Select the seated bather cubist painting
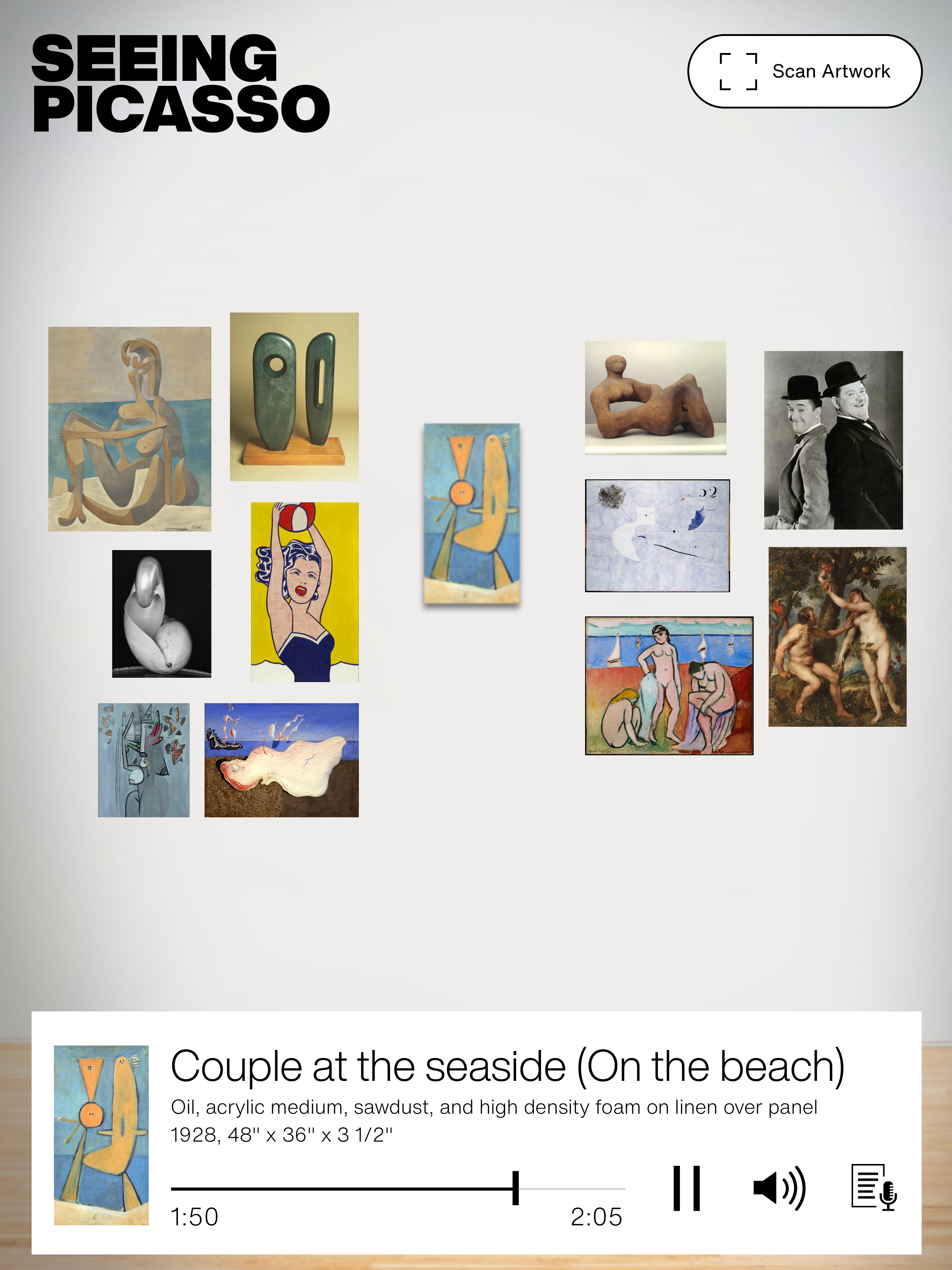The width and height of the screenshot is (952, 1270). [130, 429]
